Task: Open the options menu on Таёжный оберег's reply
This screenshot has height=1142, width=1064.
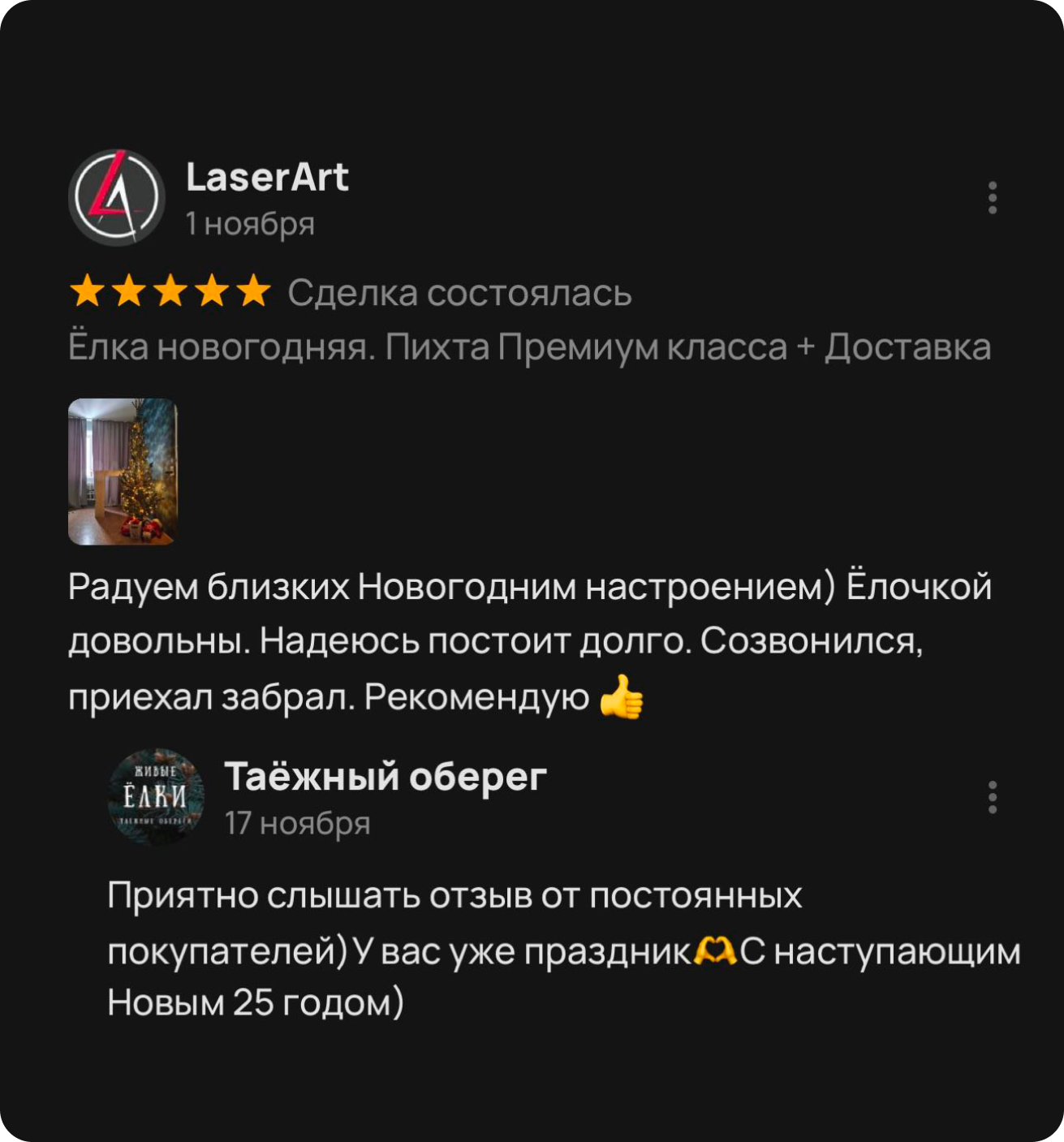Action: click(x=992, y=798)
